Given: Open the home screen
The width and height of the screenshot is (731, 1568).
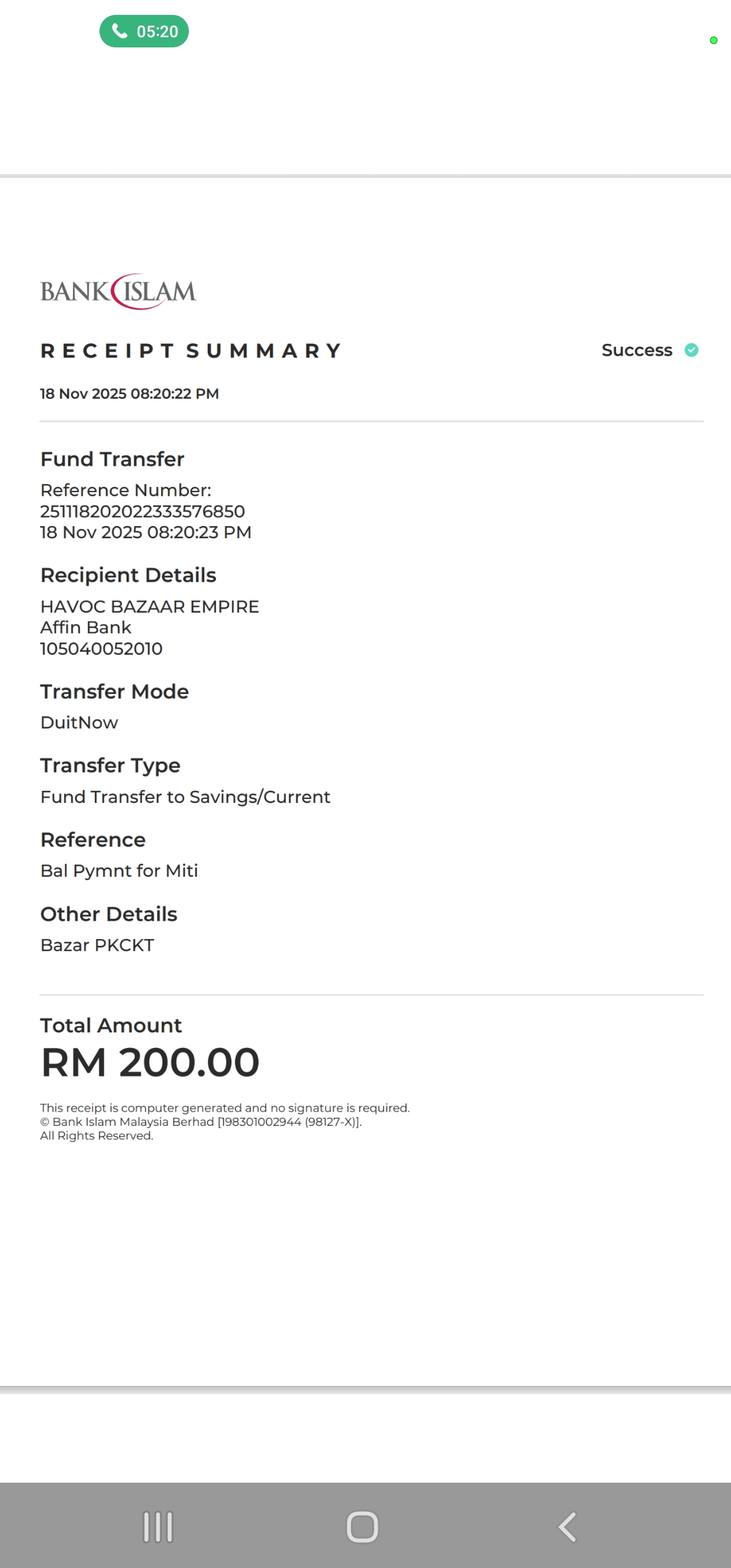Looking at the screenshot, I should pos(362,1527).
